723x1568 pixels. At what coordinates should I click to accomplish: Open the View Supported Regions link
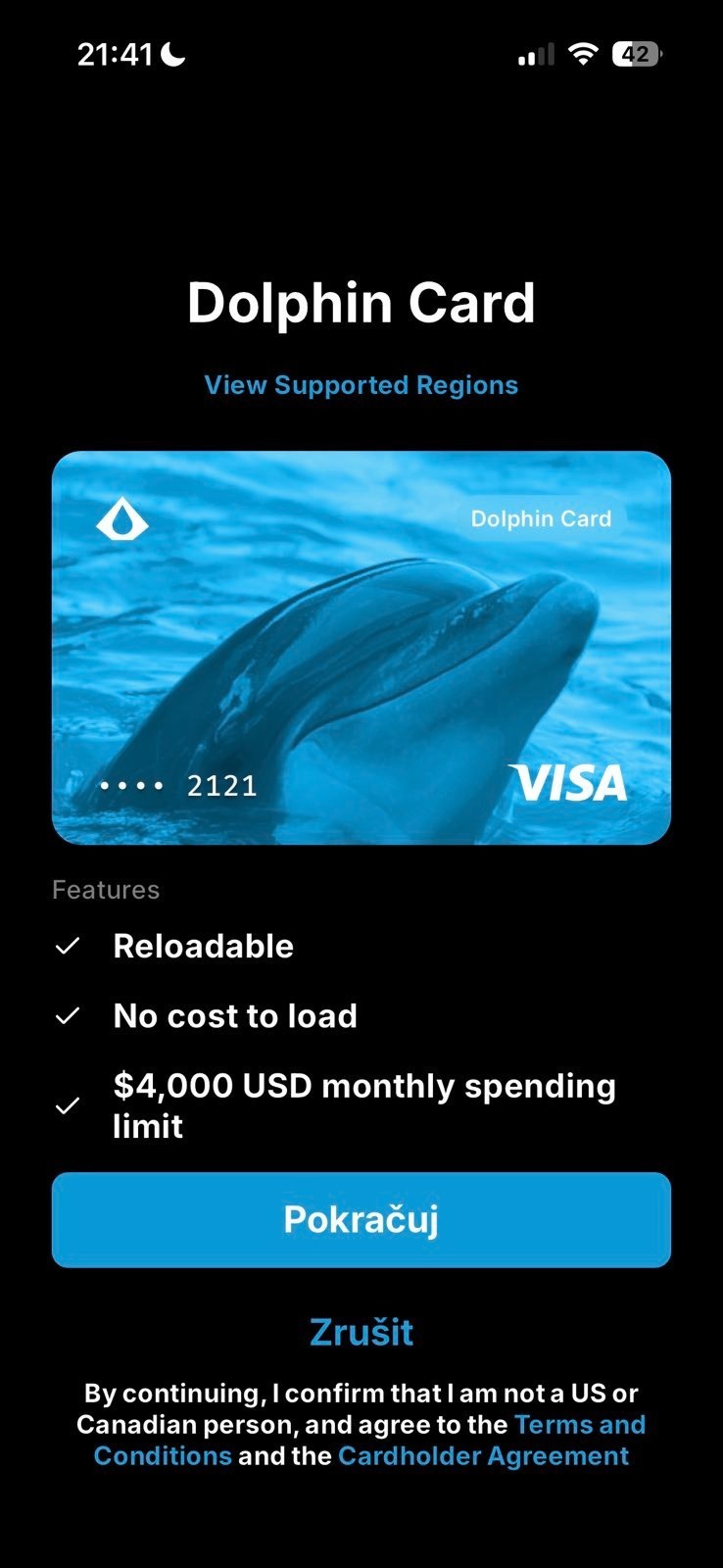coord(361,385)
